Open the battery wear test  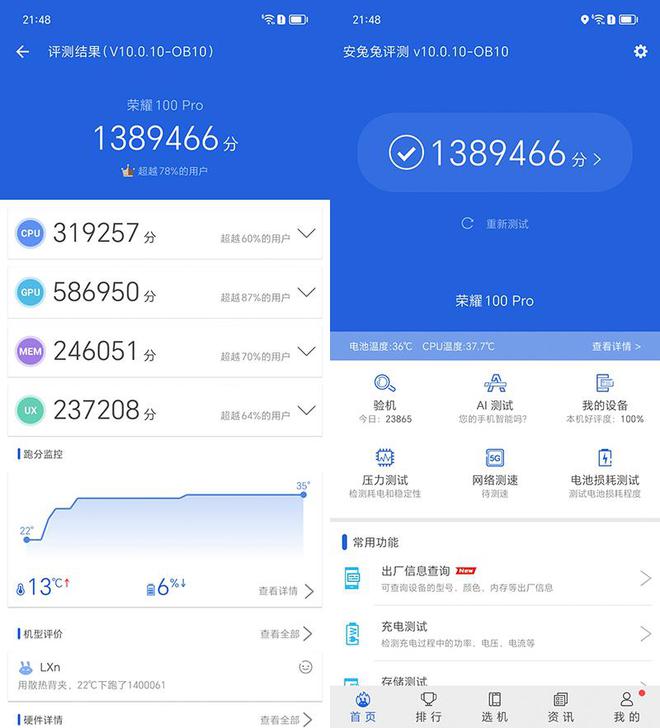pyautogui.click(x=605, y=471)
